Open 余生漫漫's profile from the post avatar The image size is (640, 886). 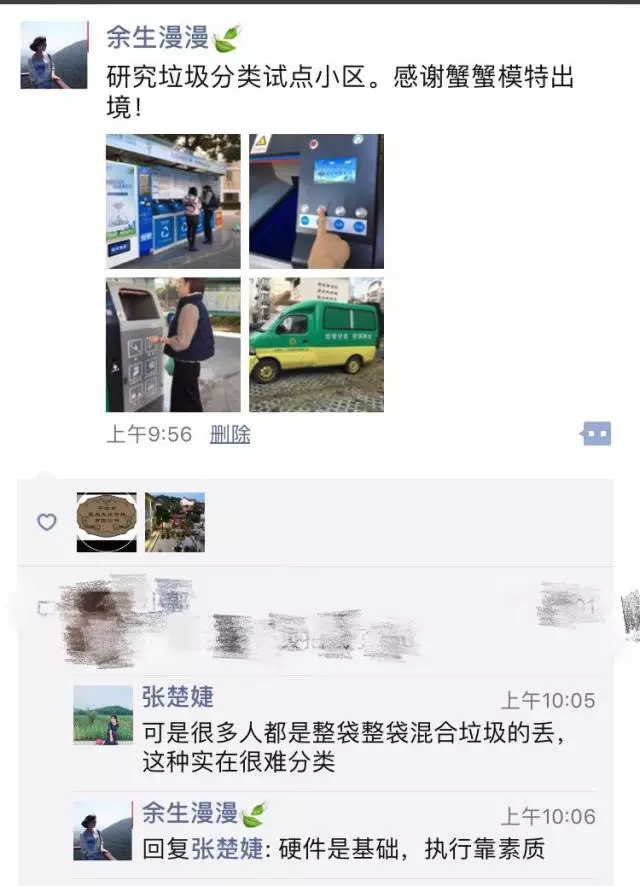tap(53, 55)
